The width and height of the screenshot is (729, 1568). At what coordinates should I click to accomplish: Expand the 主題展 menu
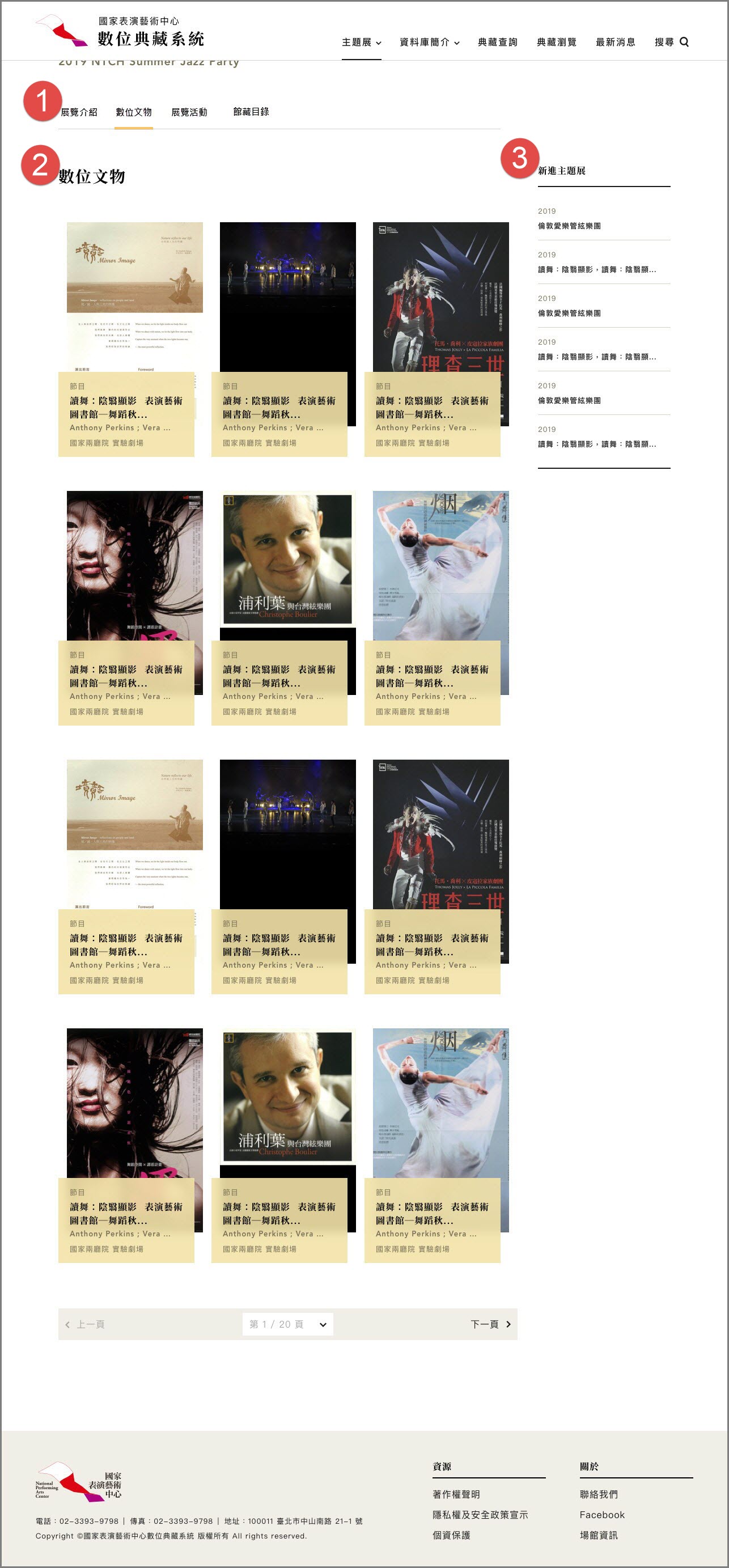click(x=361, y=42)
